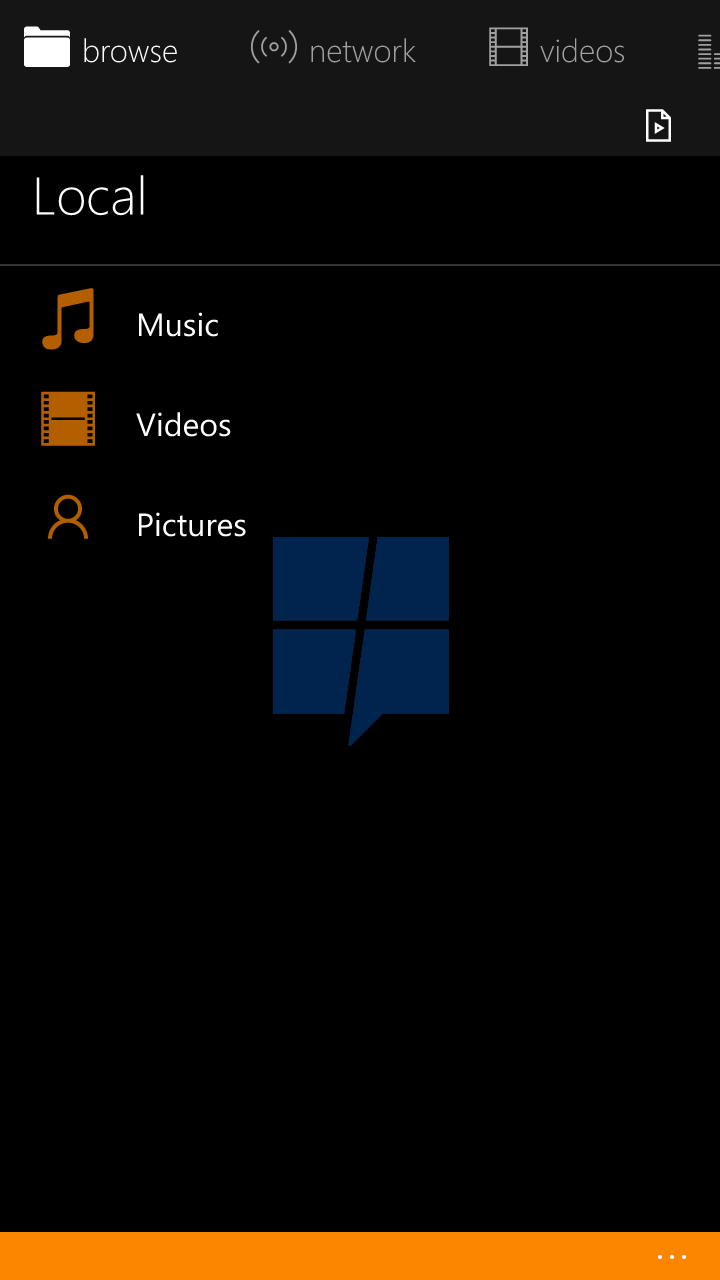Open the Music folder
This screenshot has height=1280, width=720.
(x=360, y=324)
